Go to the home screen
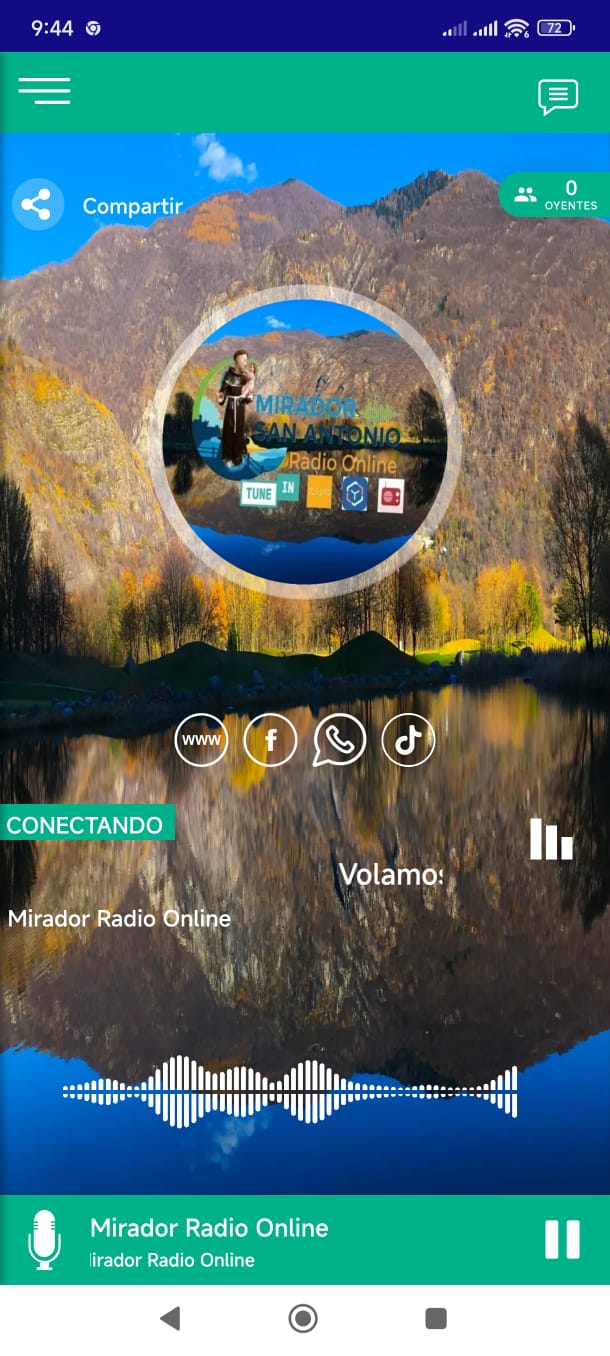The image size is (610, 1356). (303, 1319)
